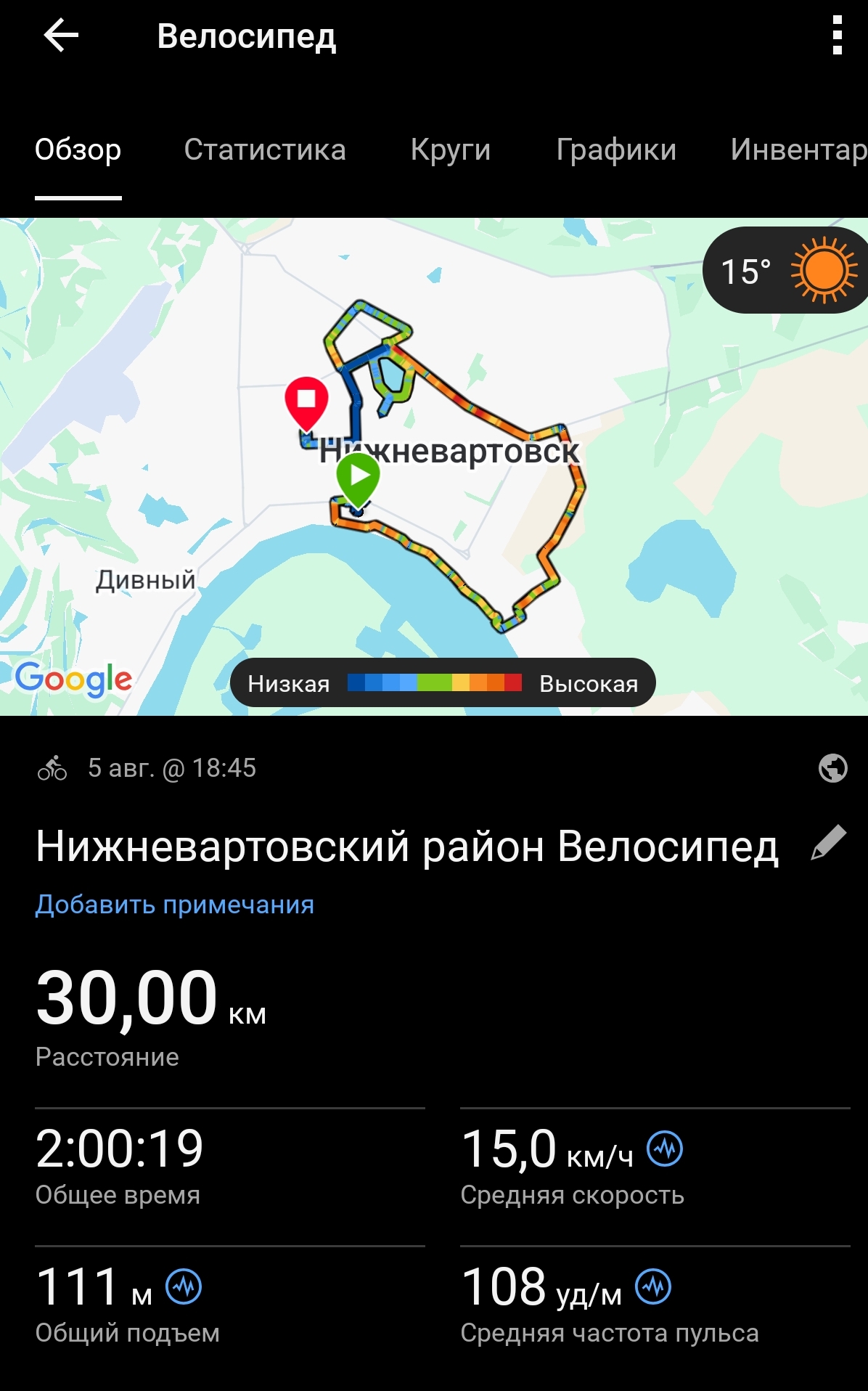Open the Круги tab
868x1391 pixels.
pos(451,150)
